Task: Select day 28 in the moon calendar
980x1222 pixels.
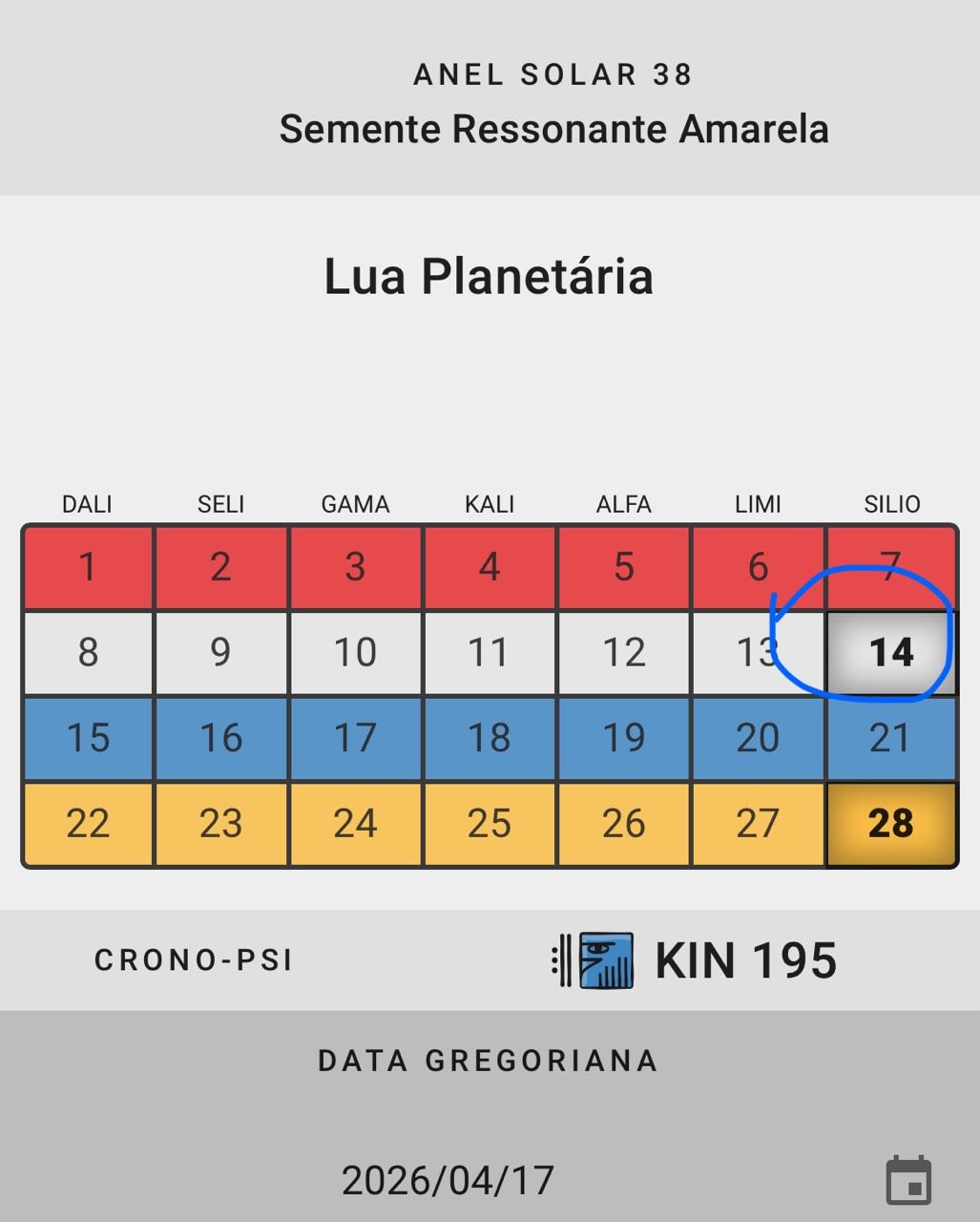Action: point(891,824)
